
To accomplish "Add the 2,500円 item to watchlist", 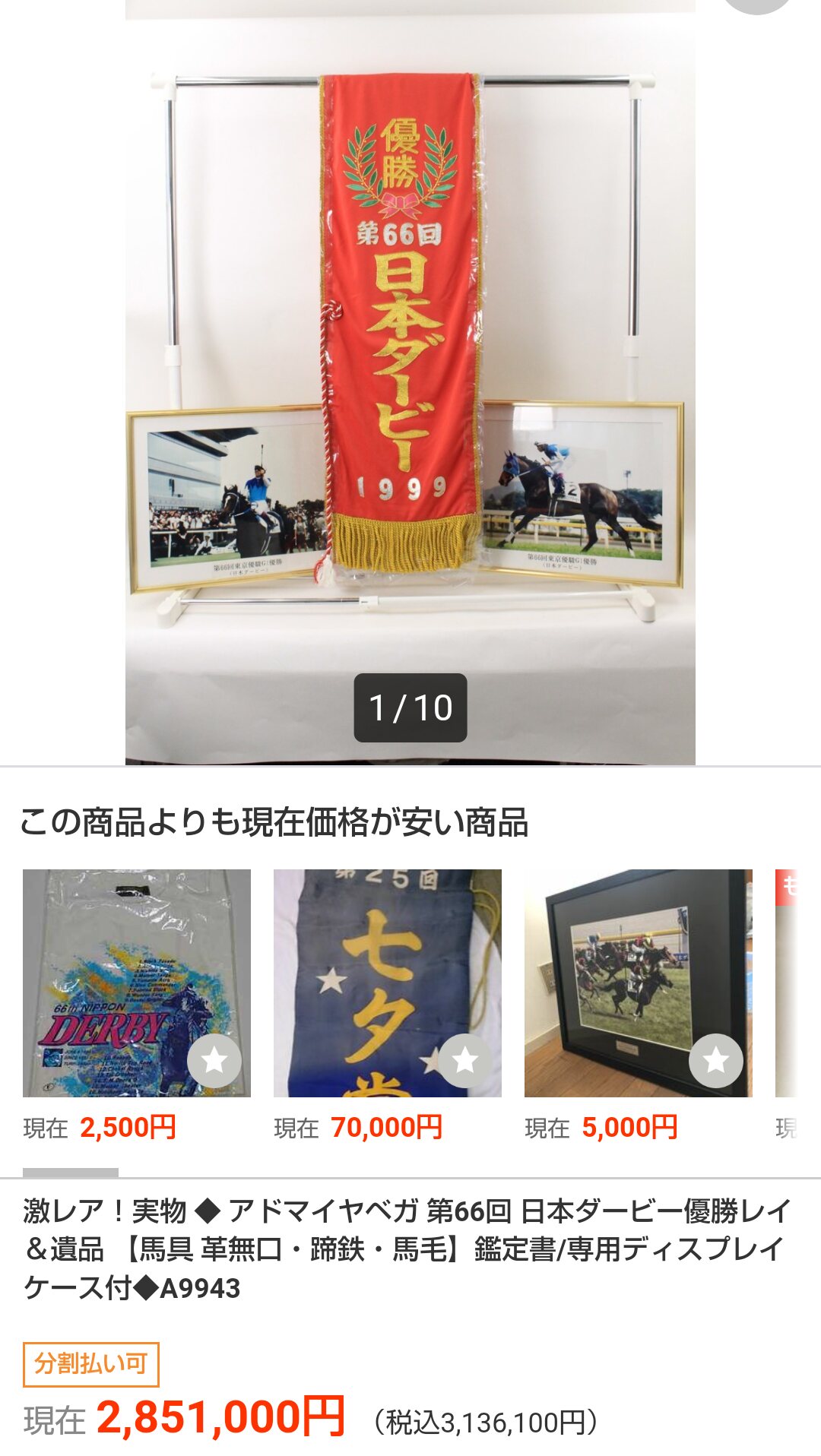I will coord(214,1060).
